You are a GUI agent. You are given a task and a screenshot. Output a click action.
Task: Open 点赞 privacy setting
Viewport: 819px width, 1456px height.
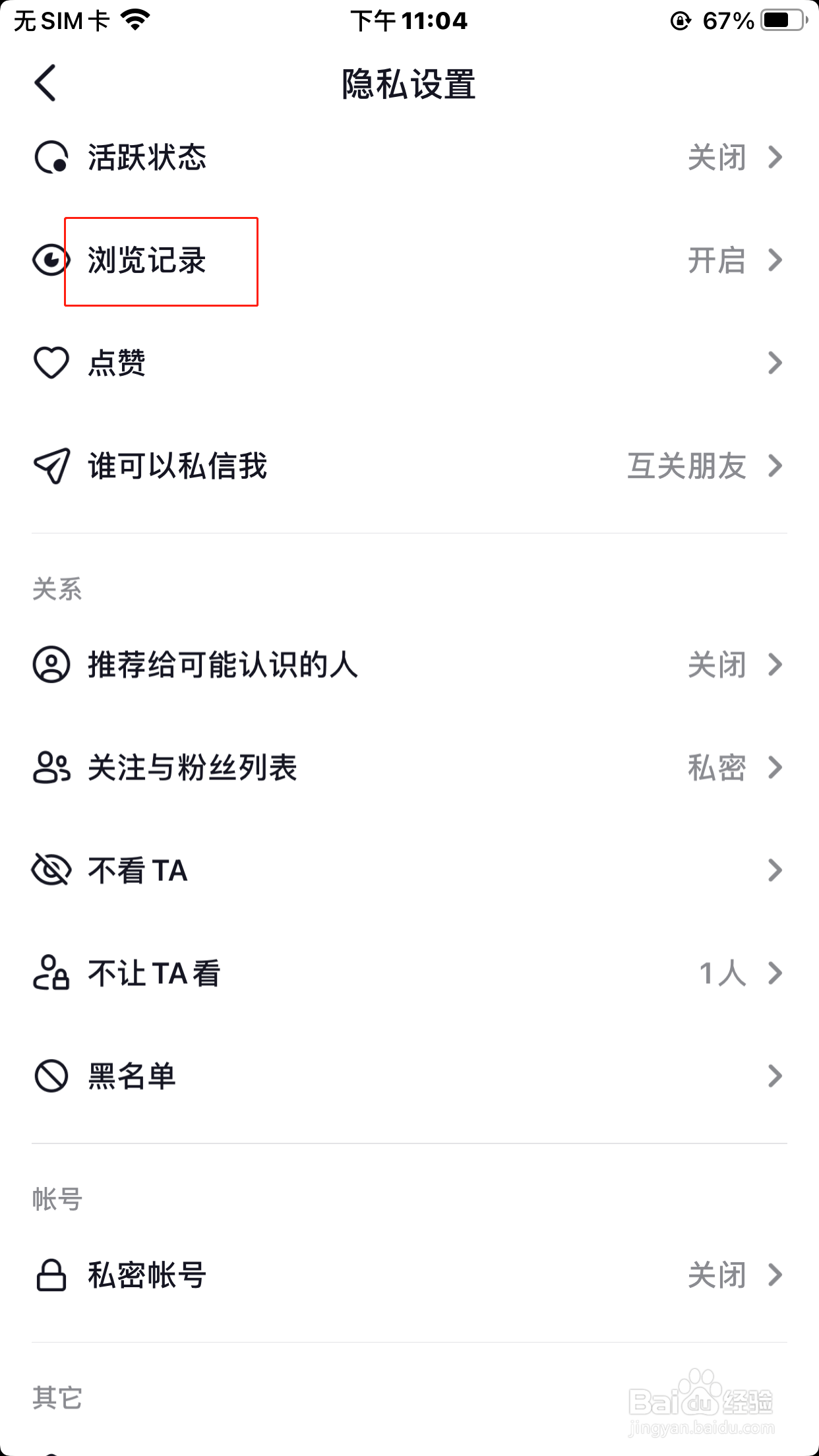(409, 363)
